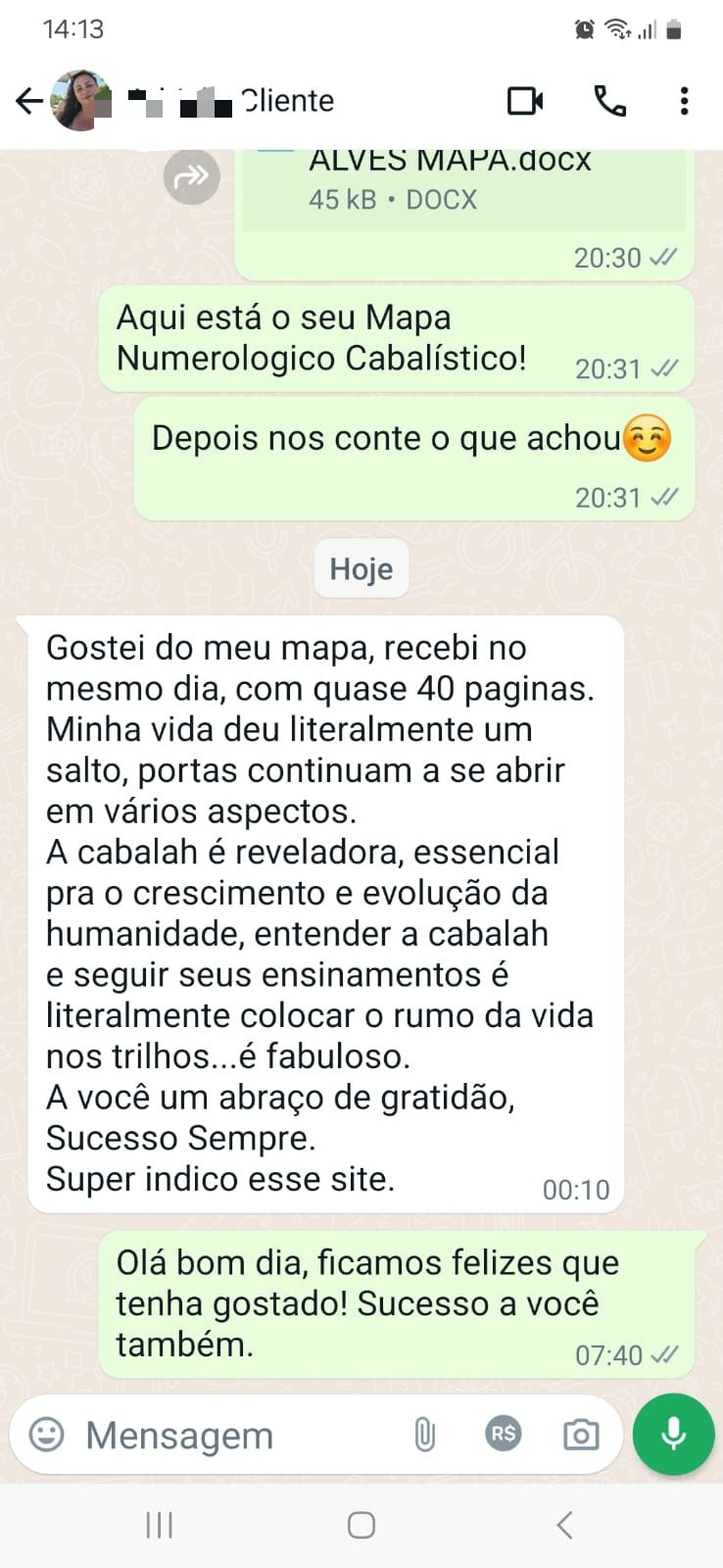
Task: Open the emoji picker
Action: pos(46,1435)
